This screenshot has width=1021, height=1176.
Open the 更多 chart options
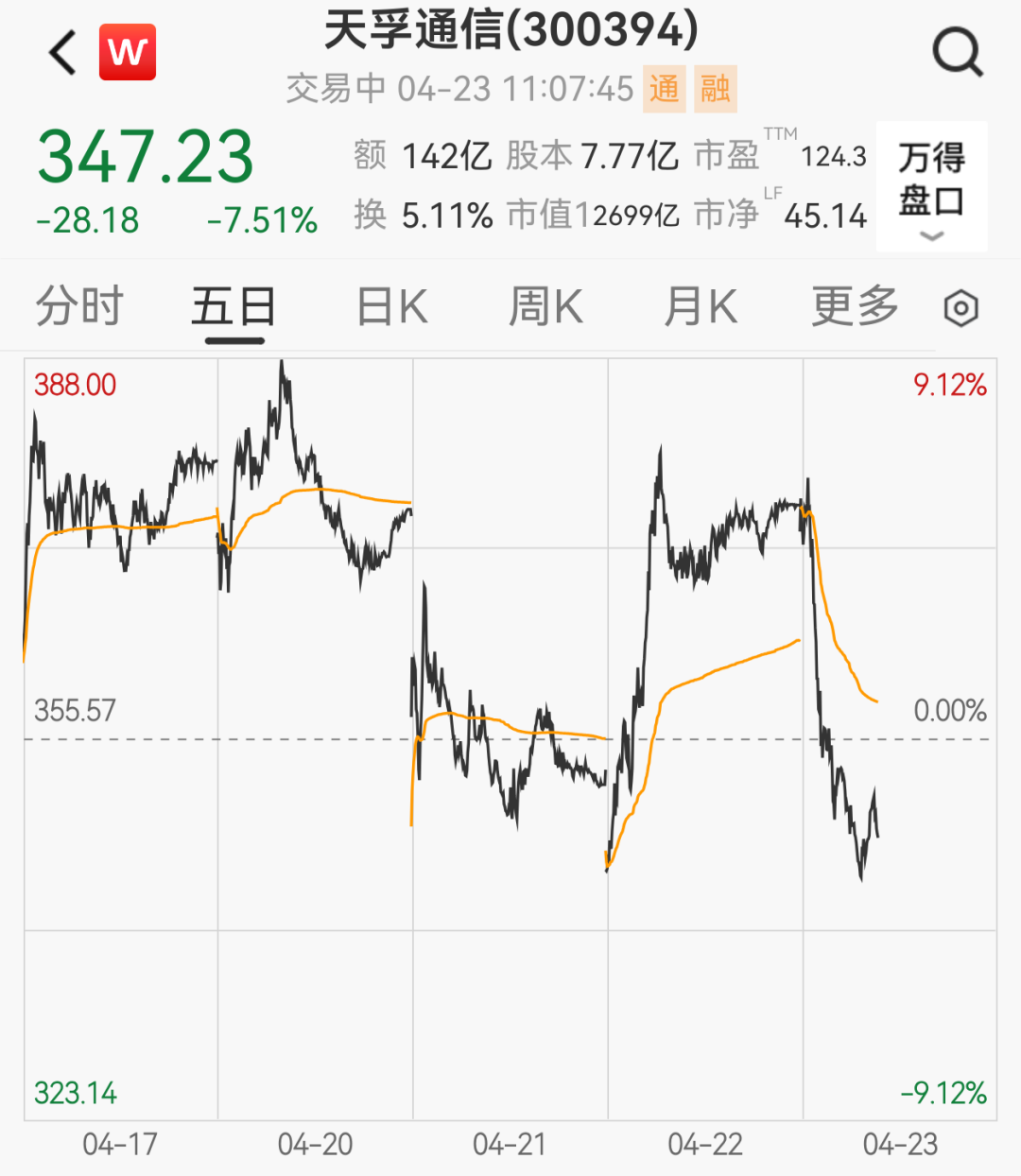coord(855,307)
